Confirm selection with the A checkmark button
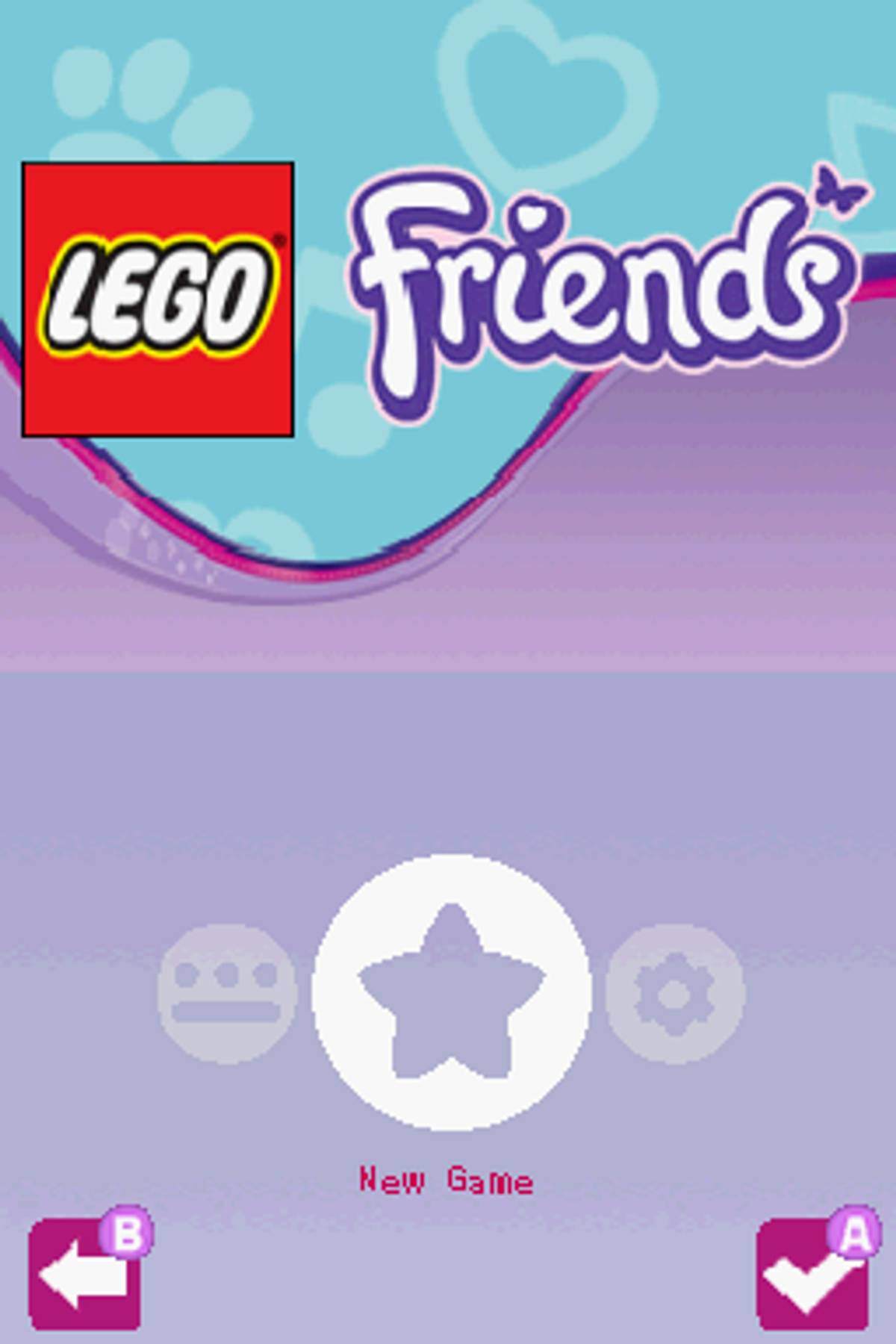 click(812, 1275)
